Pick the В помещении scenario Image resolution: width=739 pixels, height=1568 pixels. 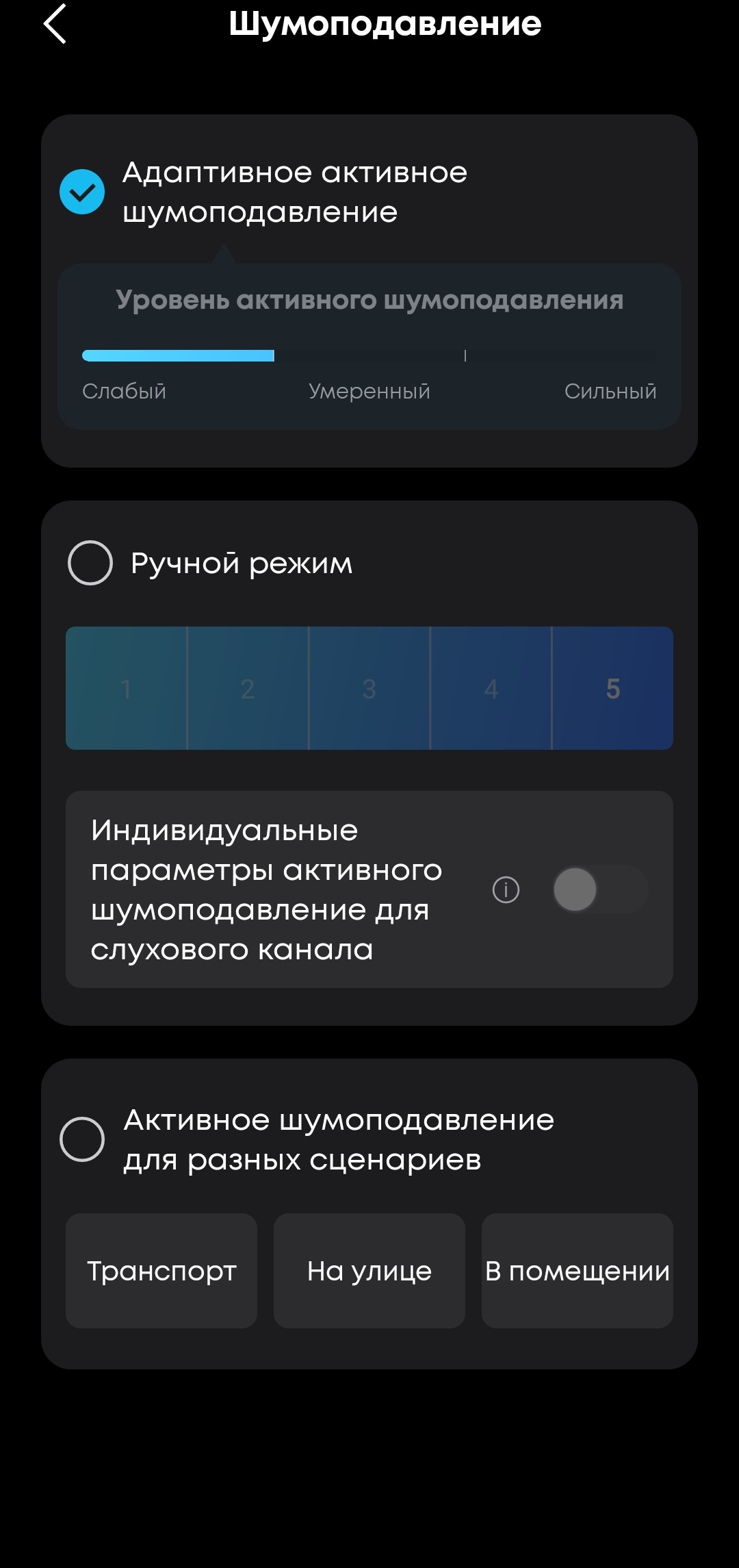tap(578, 1271)
